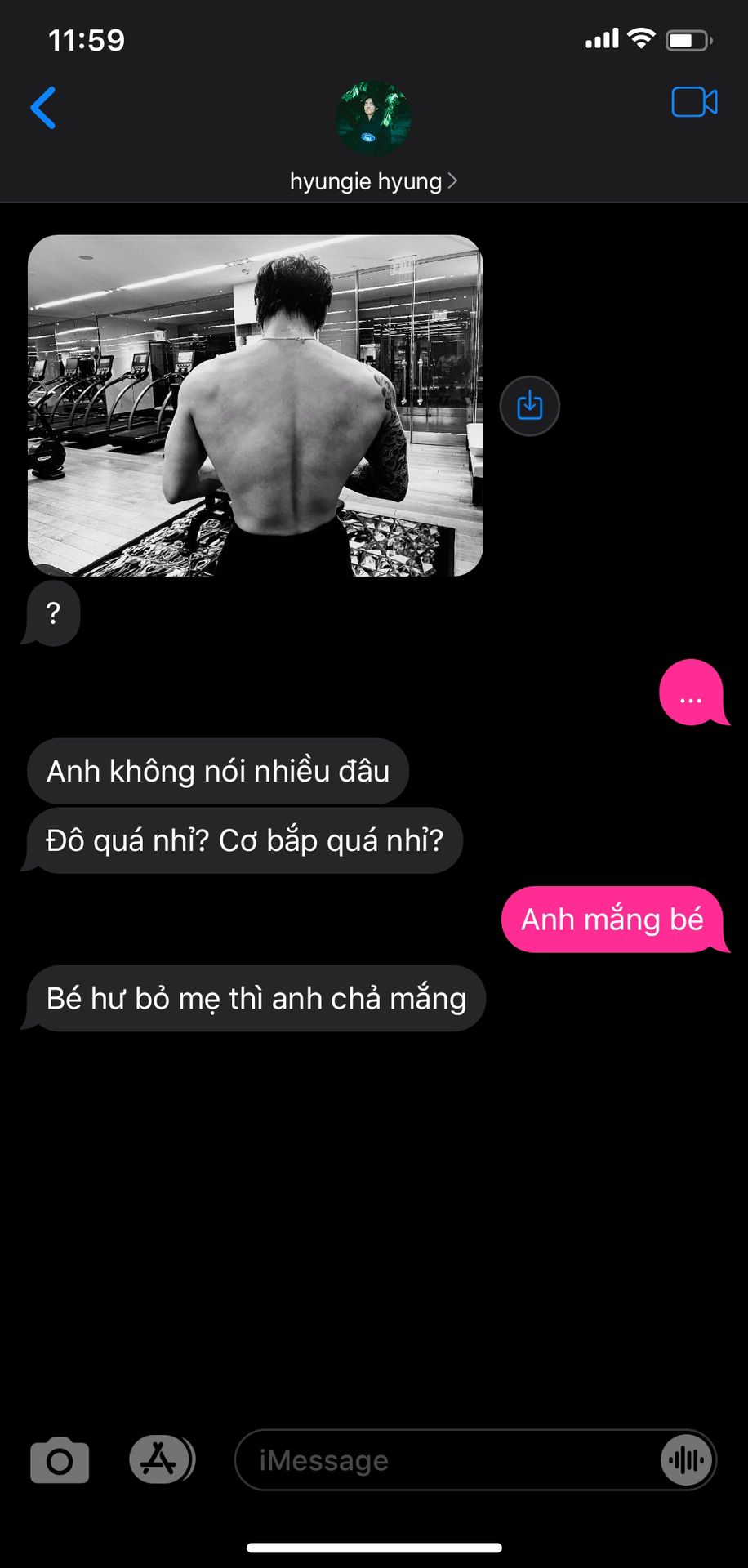The height and width of the screenshot is (1568, 748).
Task: Record an audio message
Action: click(686, 1460)
